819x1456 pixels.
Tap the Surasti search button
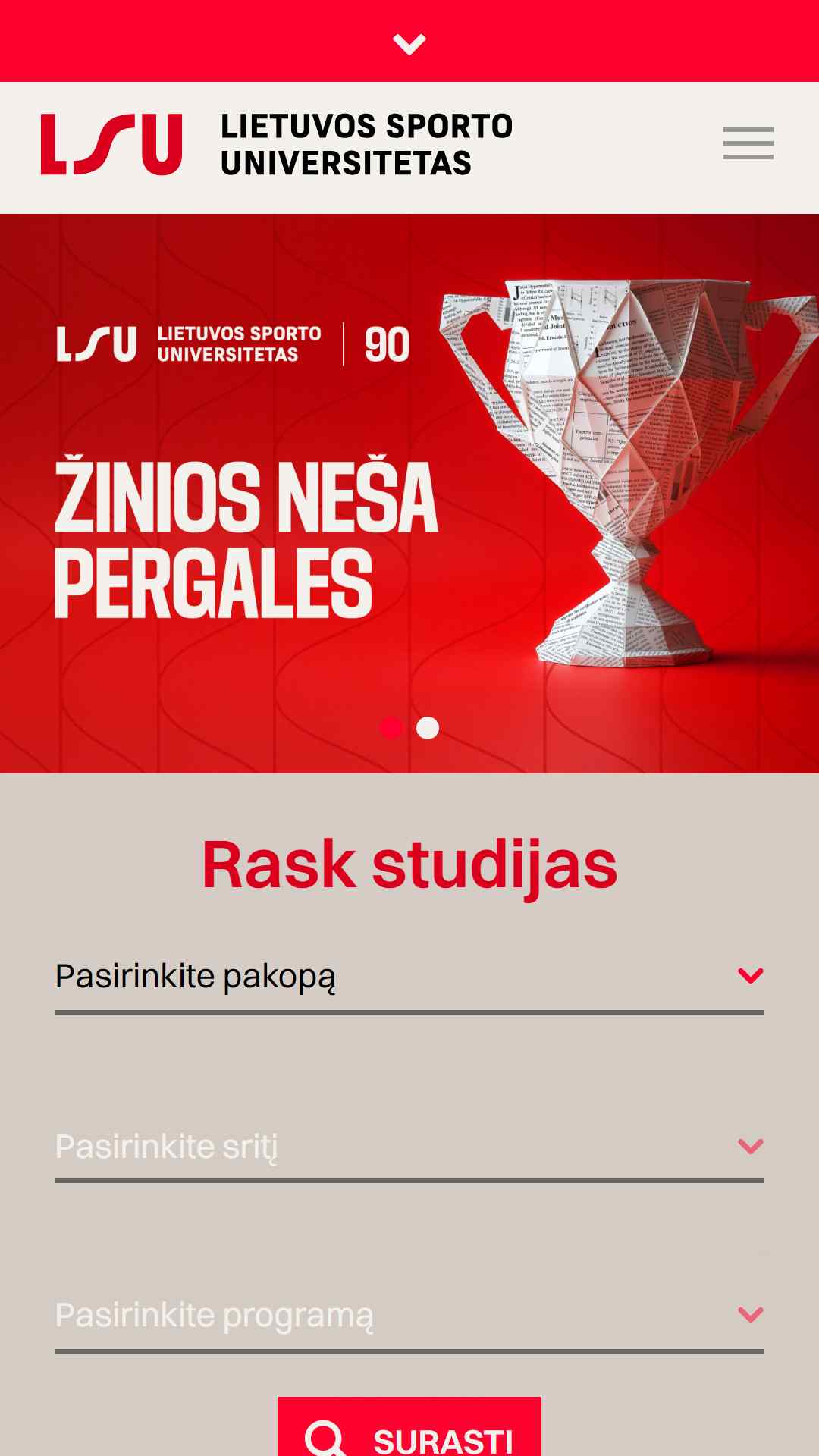[409, 1426]
